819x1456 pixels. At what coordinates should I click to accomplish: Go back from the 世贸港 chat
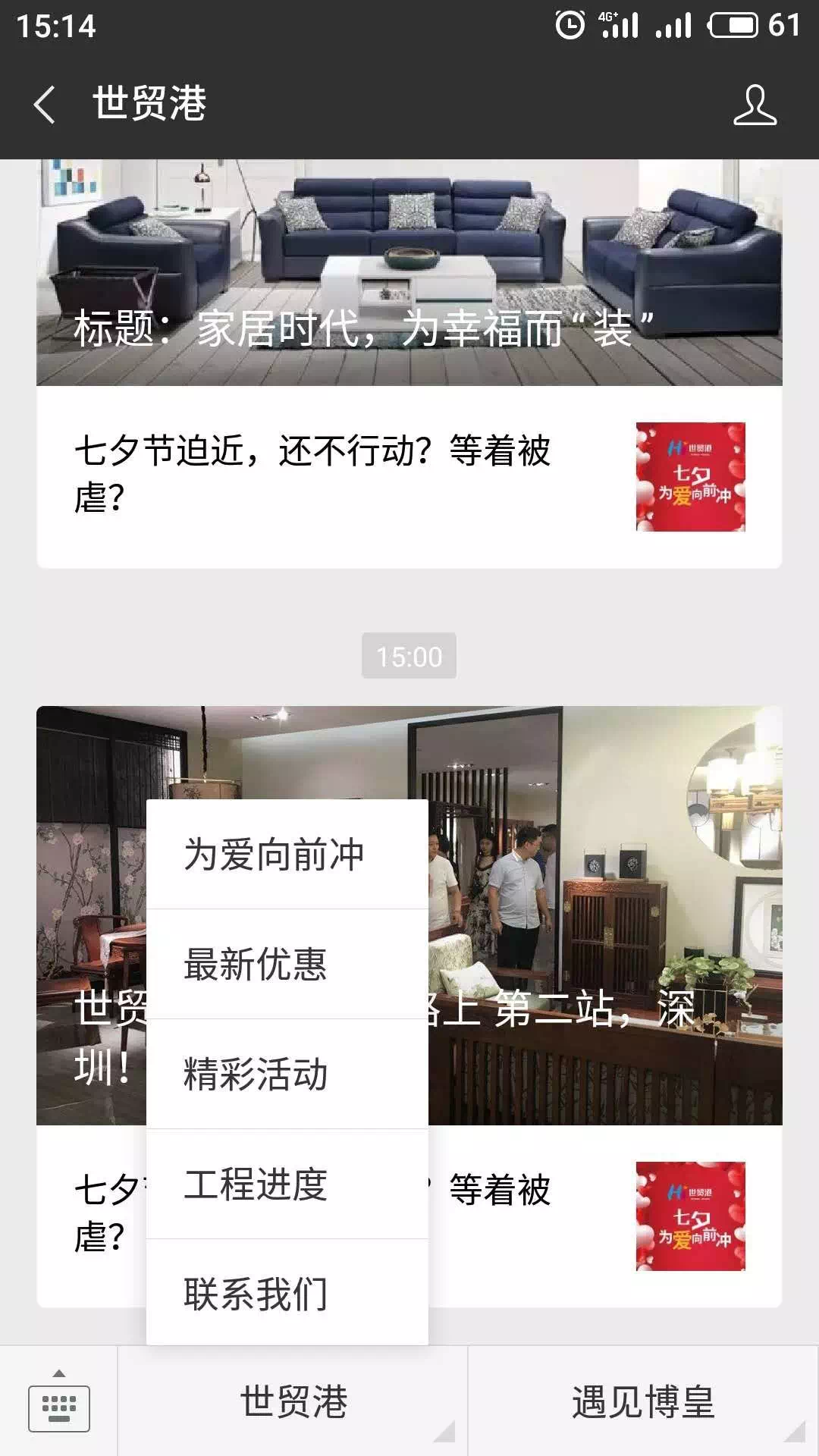[x=45, y=104]
